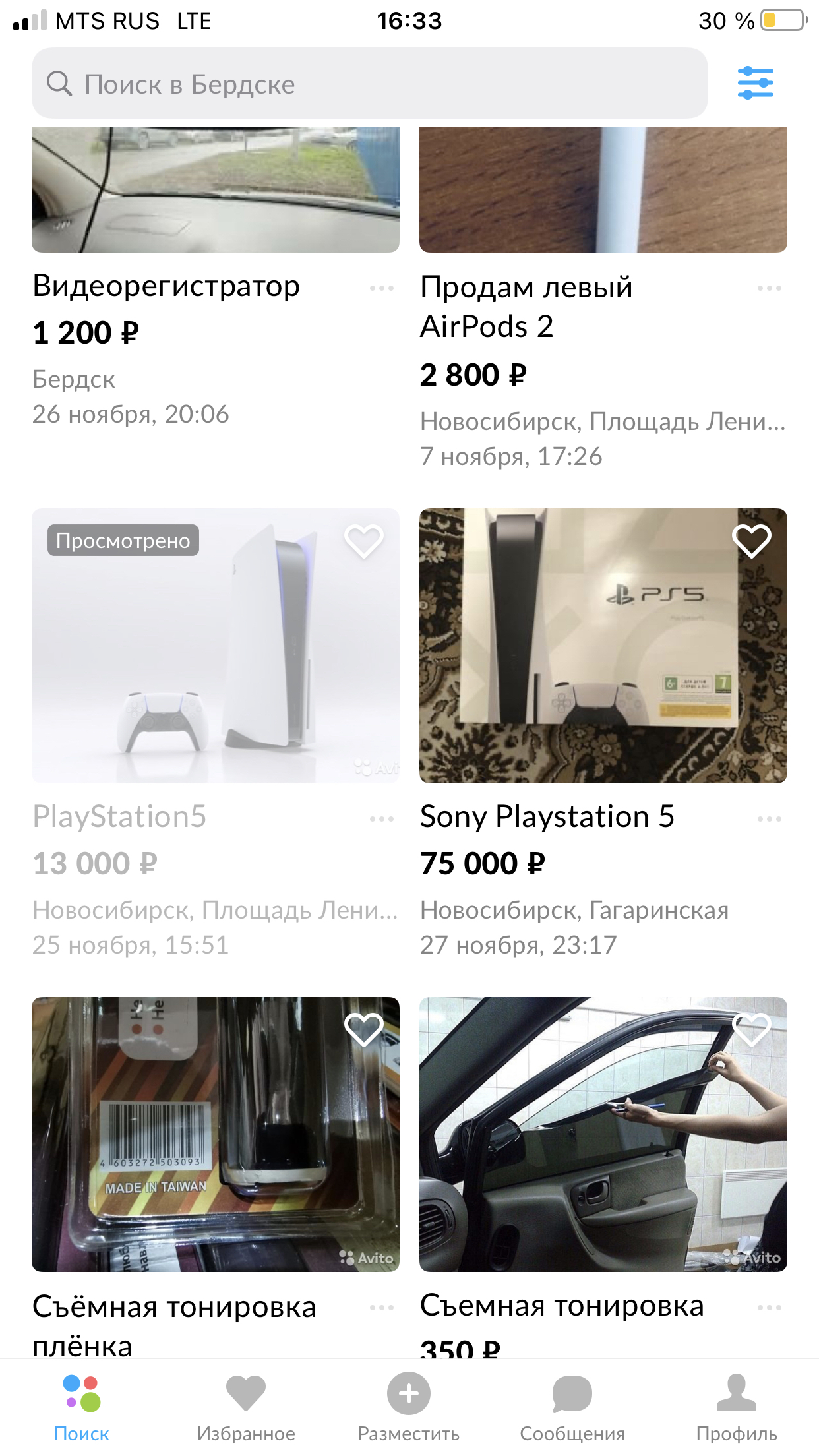Open the Sony Playstation 5 listing photo
Viewport: 819px width, 1456px height.
(x=603, y=646)
